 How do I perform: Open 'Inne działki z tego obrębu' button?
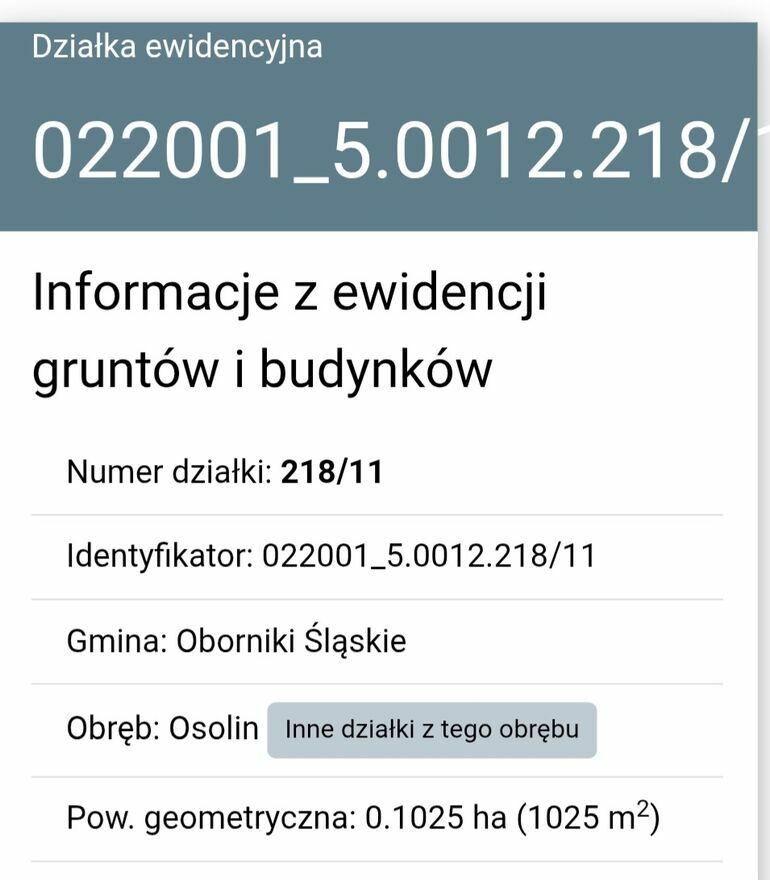[431, 729]
